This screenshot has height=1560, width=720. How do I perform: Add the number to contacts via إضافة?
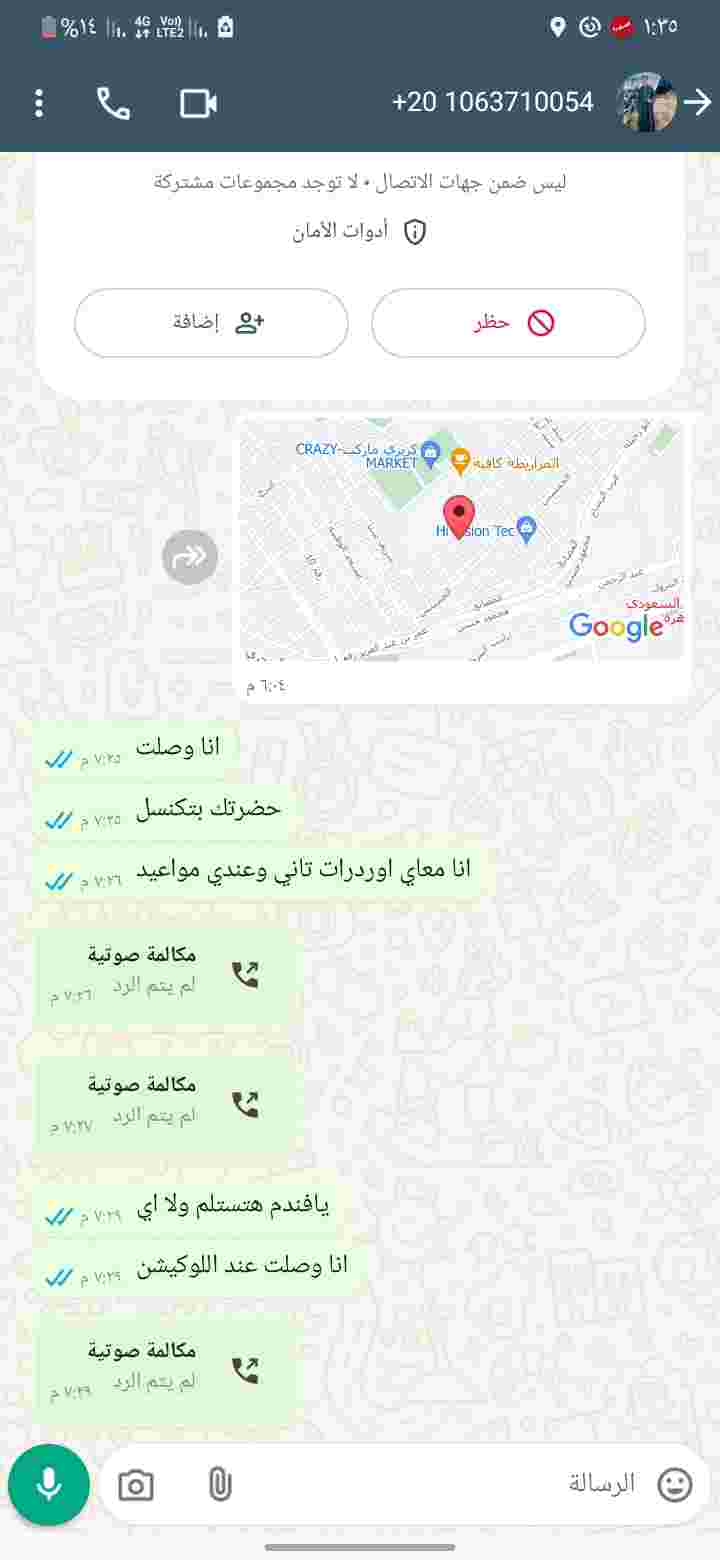point(211,323)
